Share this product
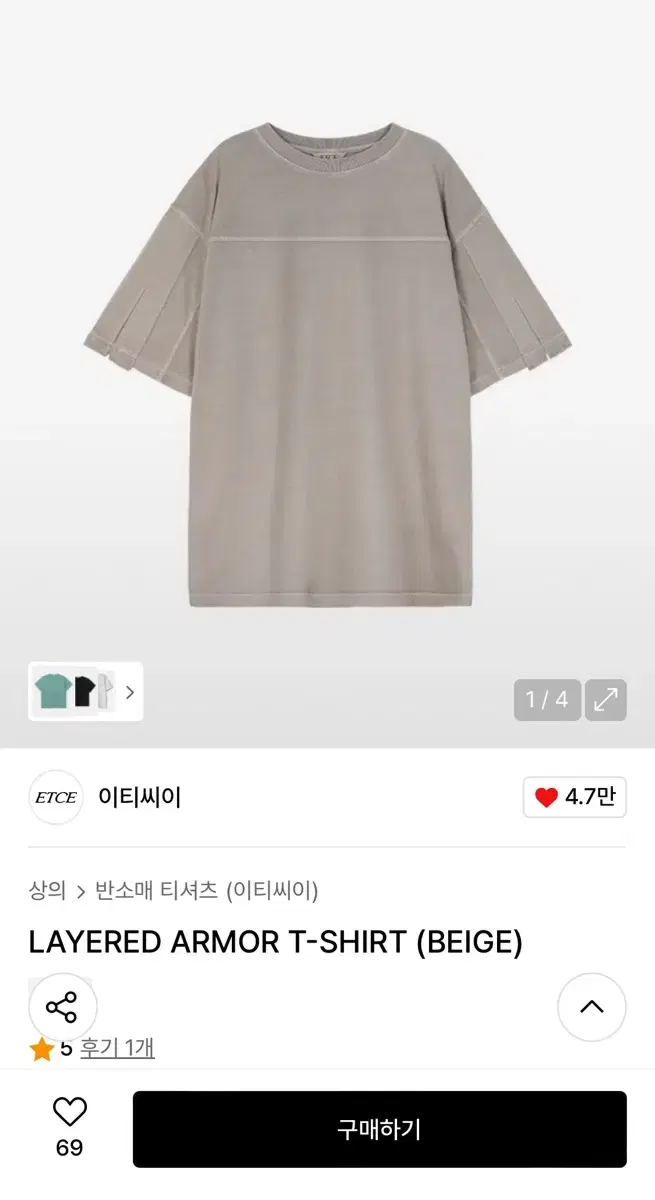The height and width of the screenshot is (1200, 655). (62, 1007)
